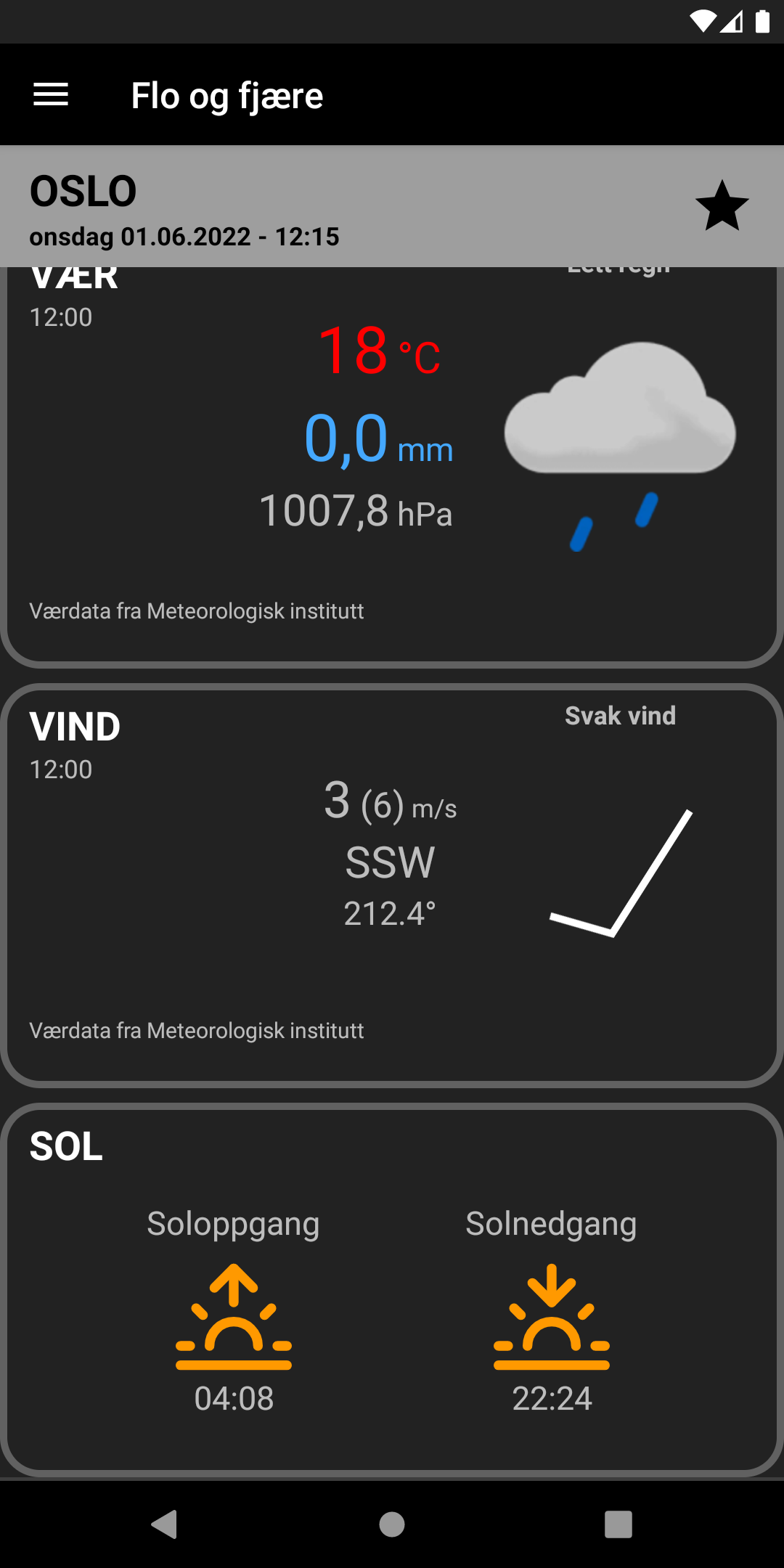Expand the VÆR weather card
784x1568 pixels.
coord(392,465)
